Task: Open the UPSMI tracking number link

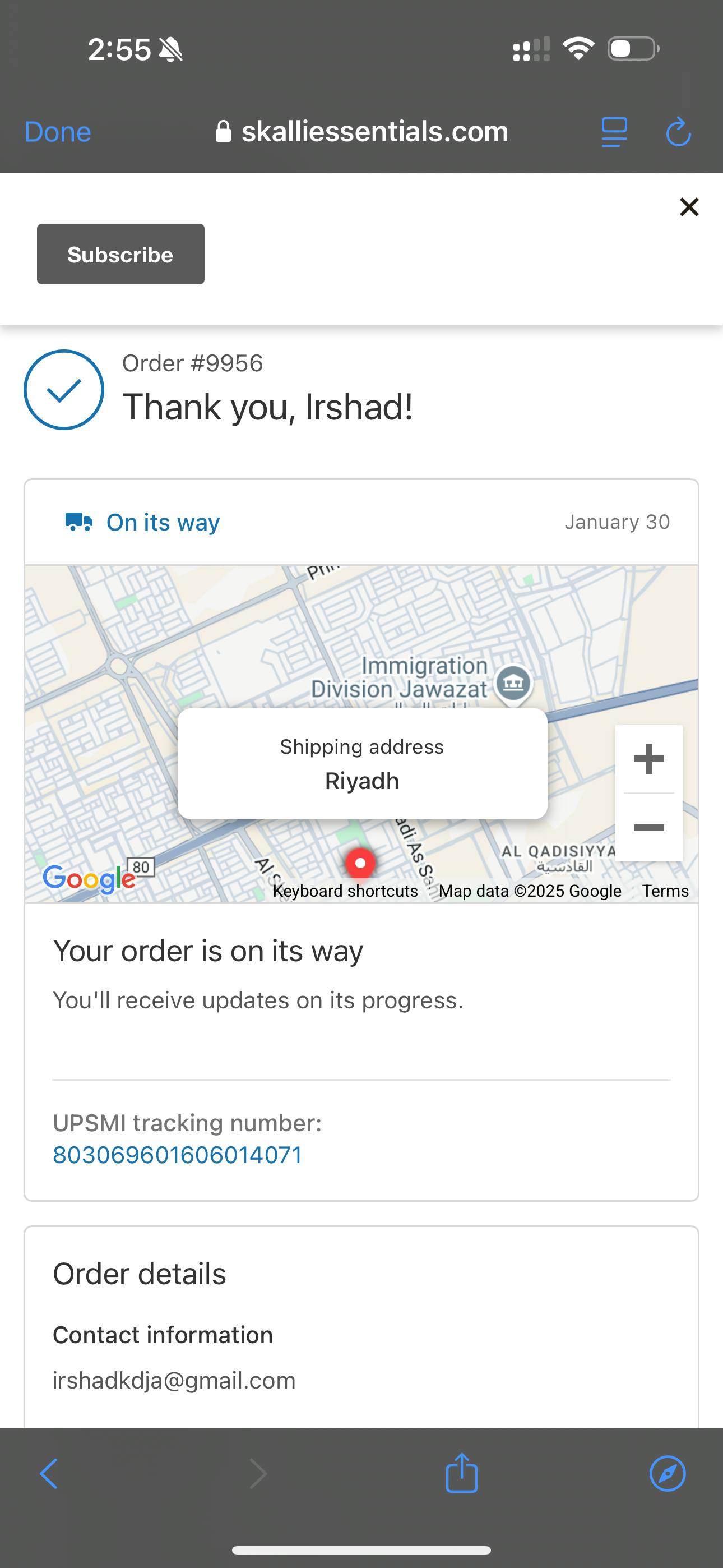Action: 178,1155
